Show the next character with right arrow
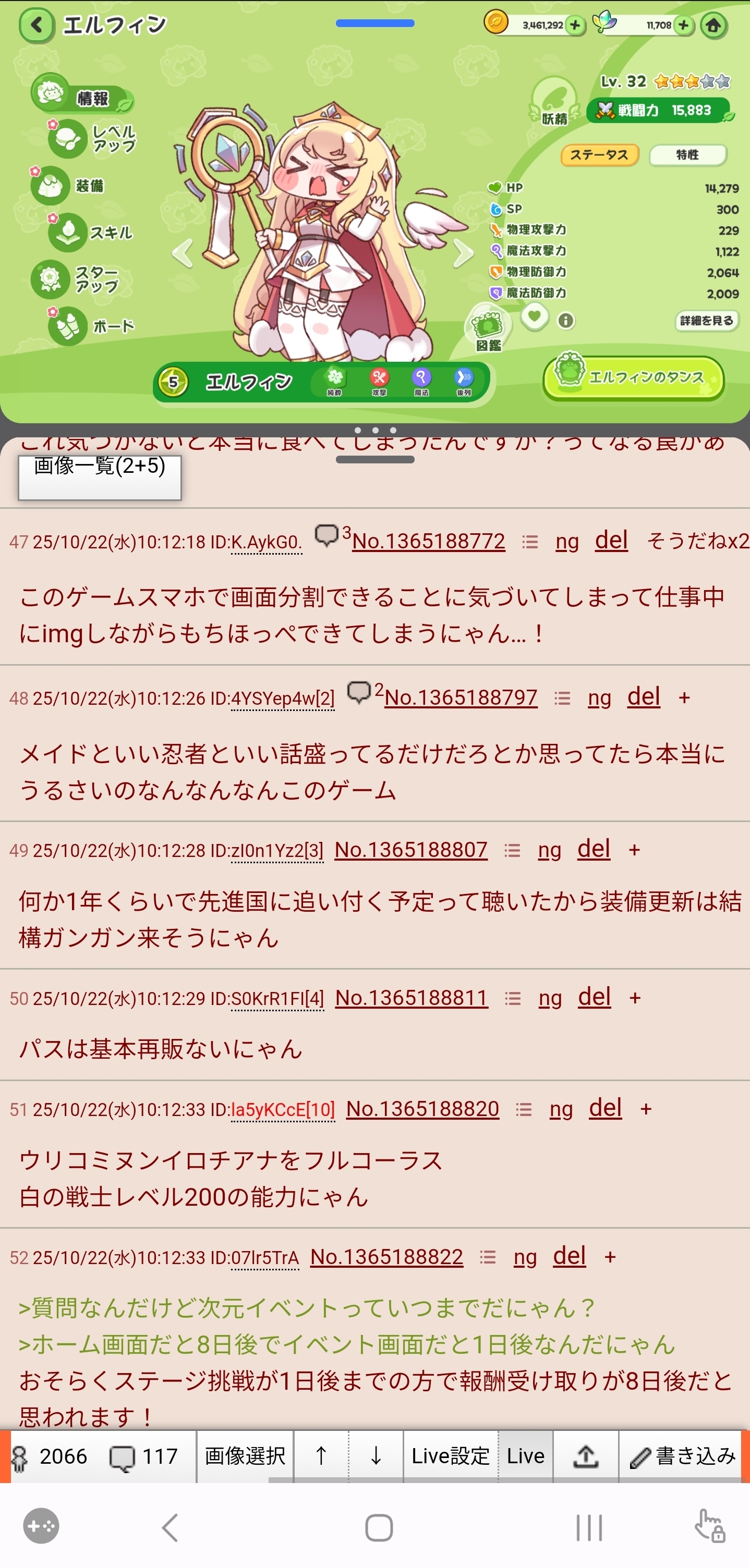 point(463,253)
